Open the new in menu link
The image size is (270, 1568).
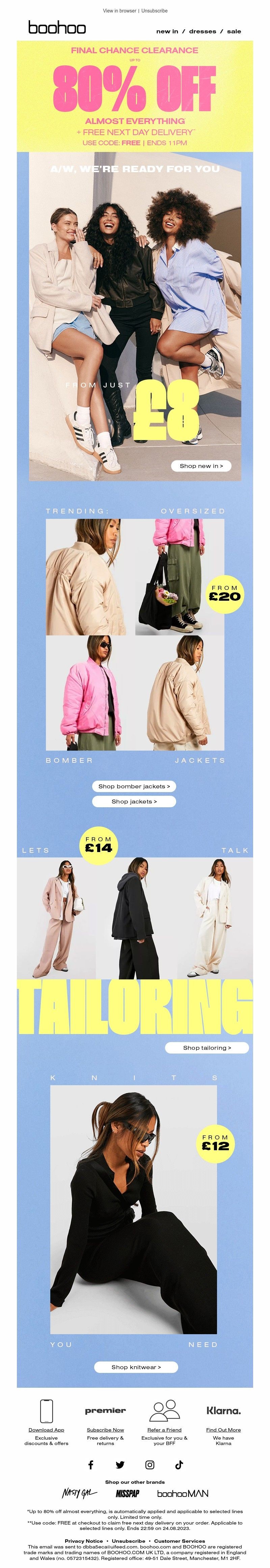coord(167,31)
